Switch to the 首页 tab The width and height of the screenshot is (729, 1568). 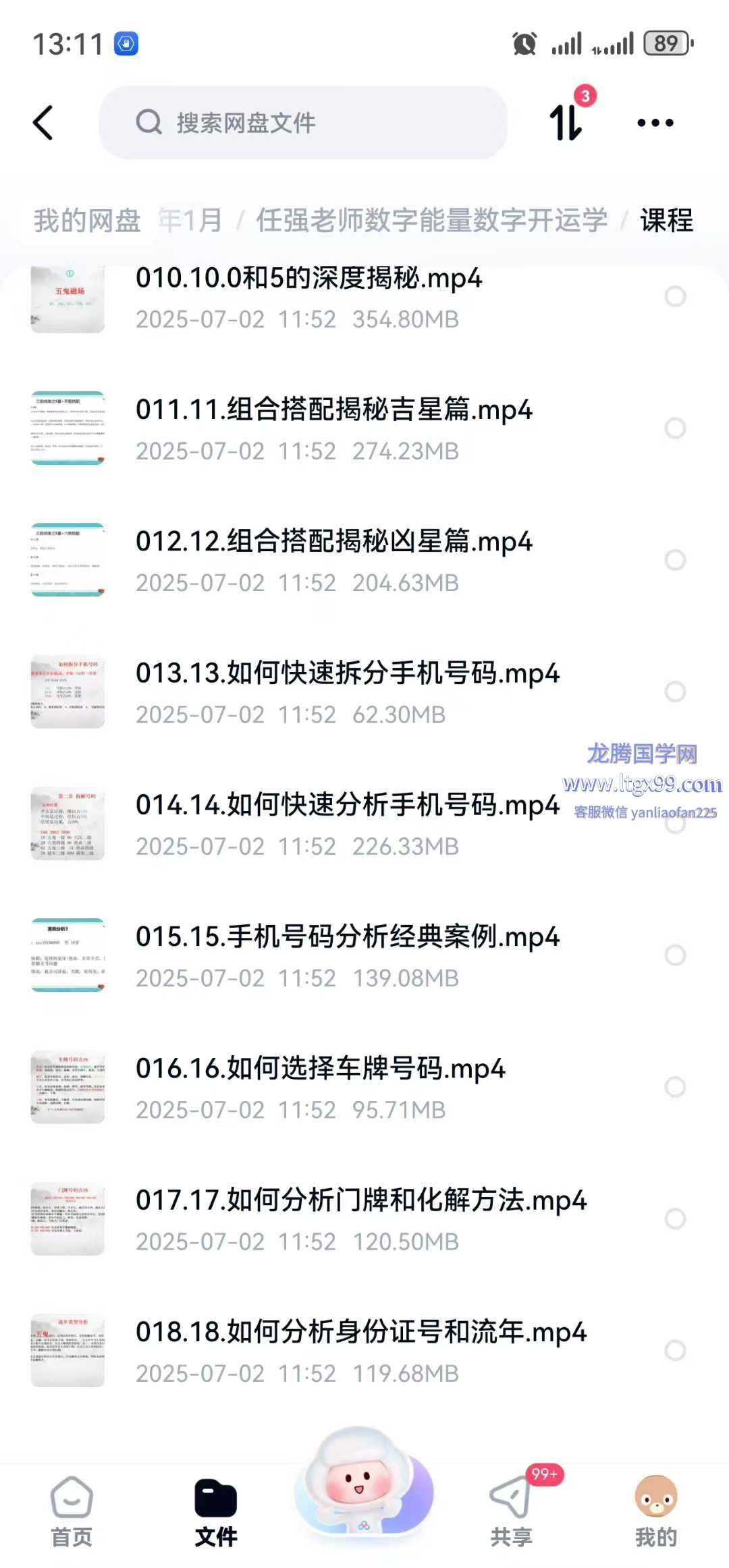72,1513
